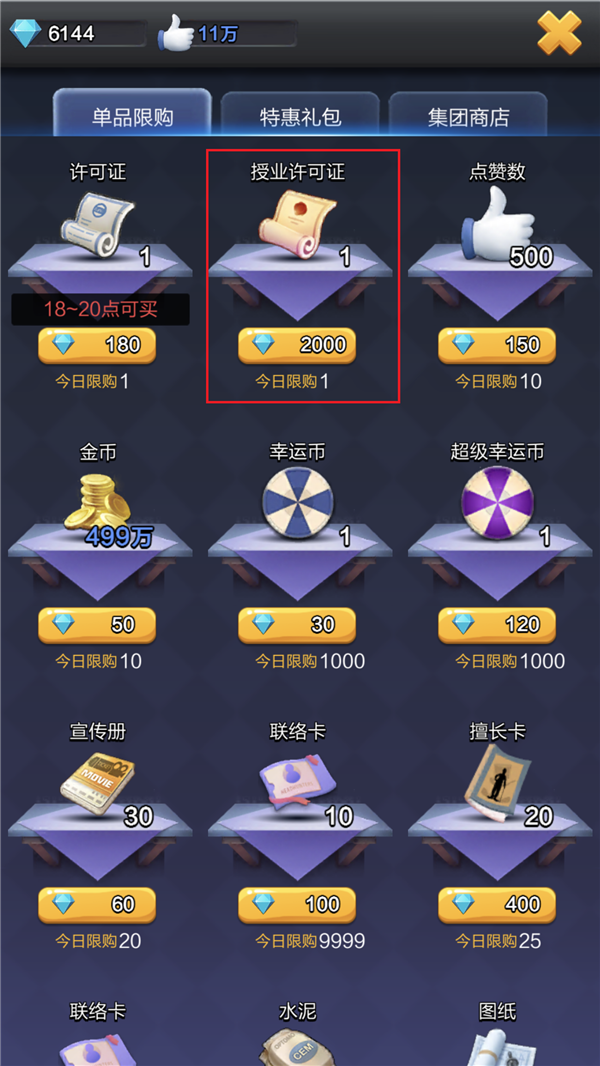Open the 水泥 item
600x1066 pixels.
tap(297, 1045)
